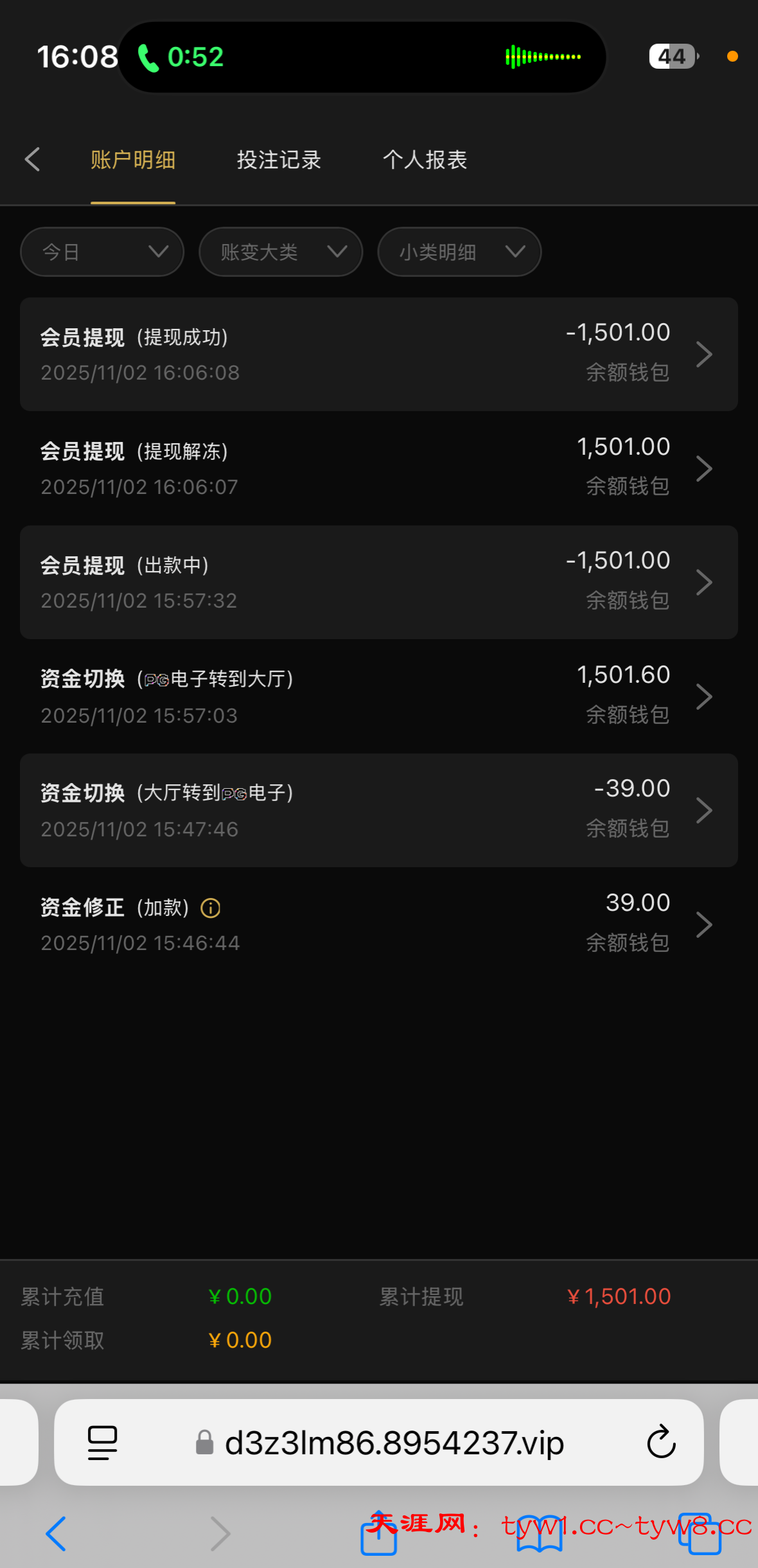Screen dimensions: 758x1568
Task: Expand the 今日 date filter dropdown
Action: pyautogui.click(x=102, y=252)
